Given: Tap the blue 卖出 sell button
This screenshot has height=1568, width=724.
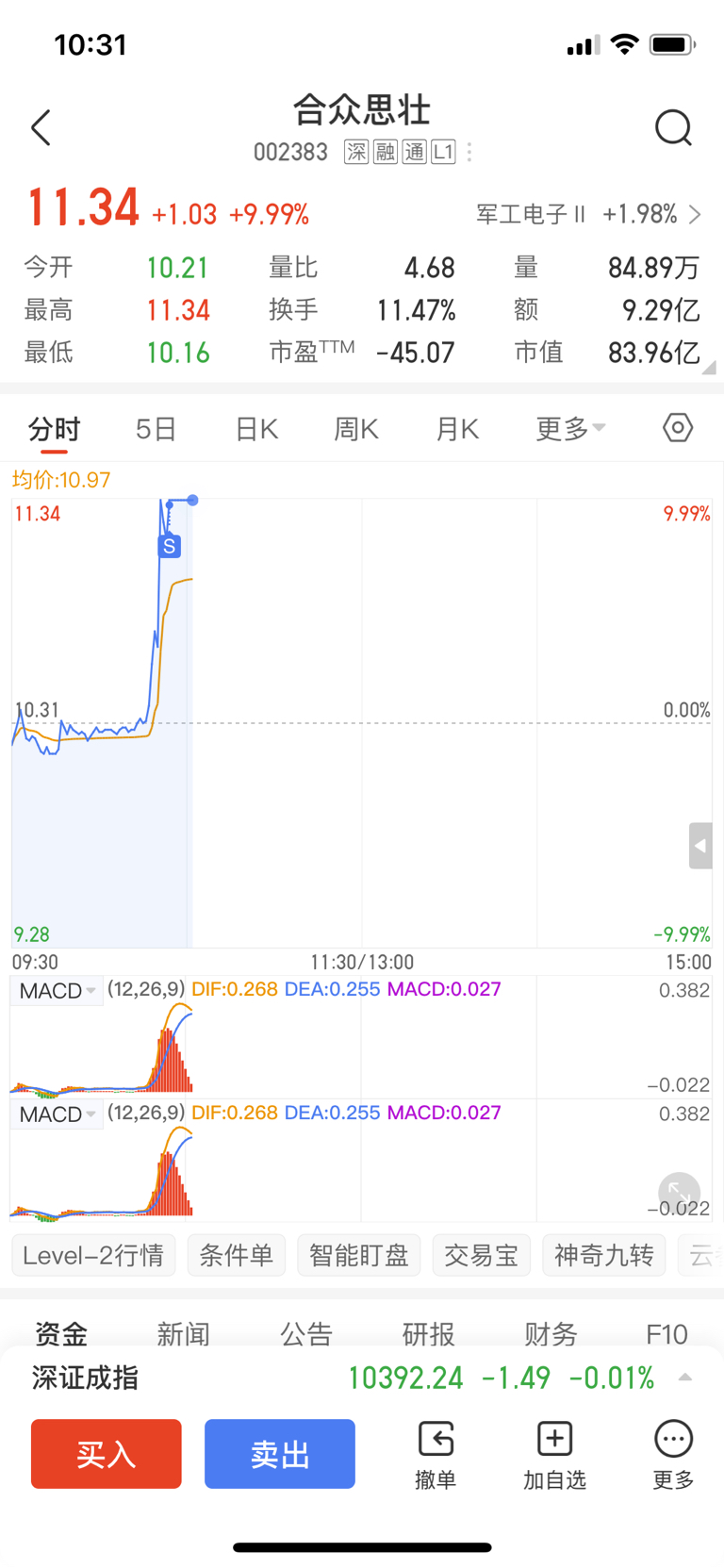Looking at the screenshot, I should [x=280, y=1454].
